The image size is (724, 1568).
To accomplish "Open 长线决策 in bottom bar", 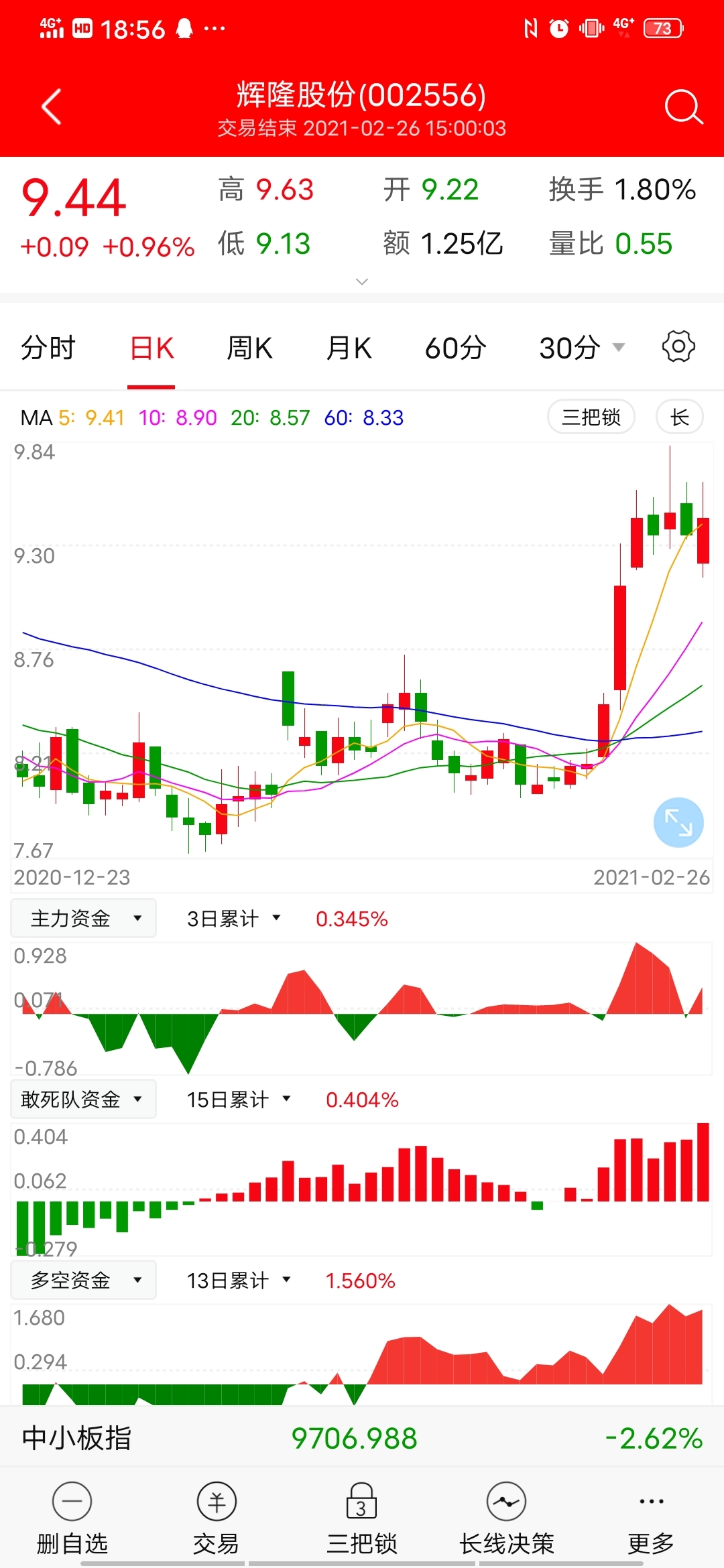I will point(507,1518).
